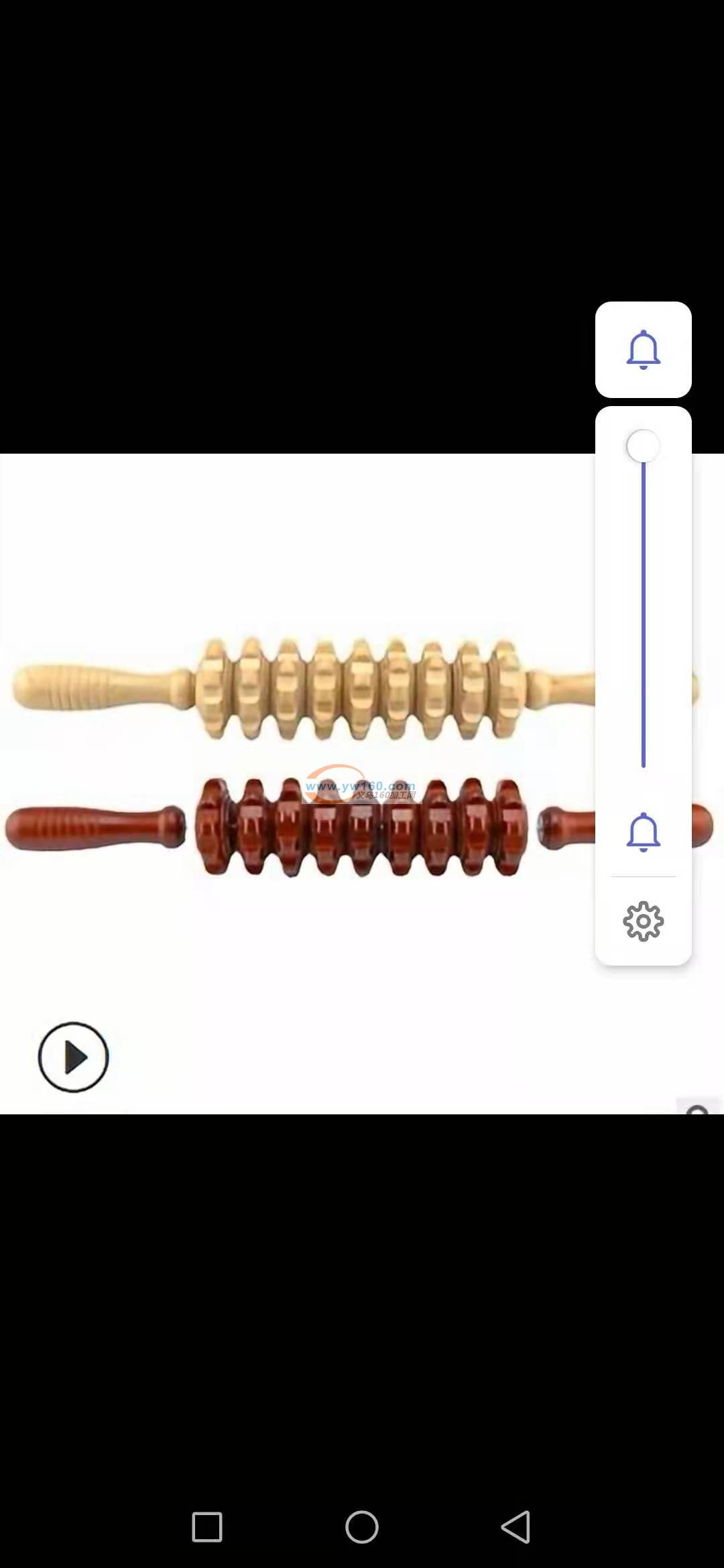Return to the home screen
This screenshot has height=1568, width=724.
pyautogui.click(x=362, y=1527)
